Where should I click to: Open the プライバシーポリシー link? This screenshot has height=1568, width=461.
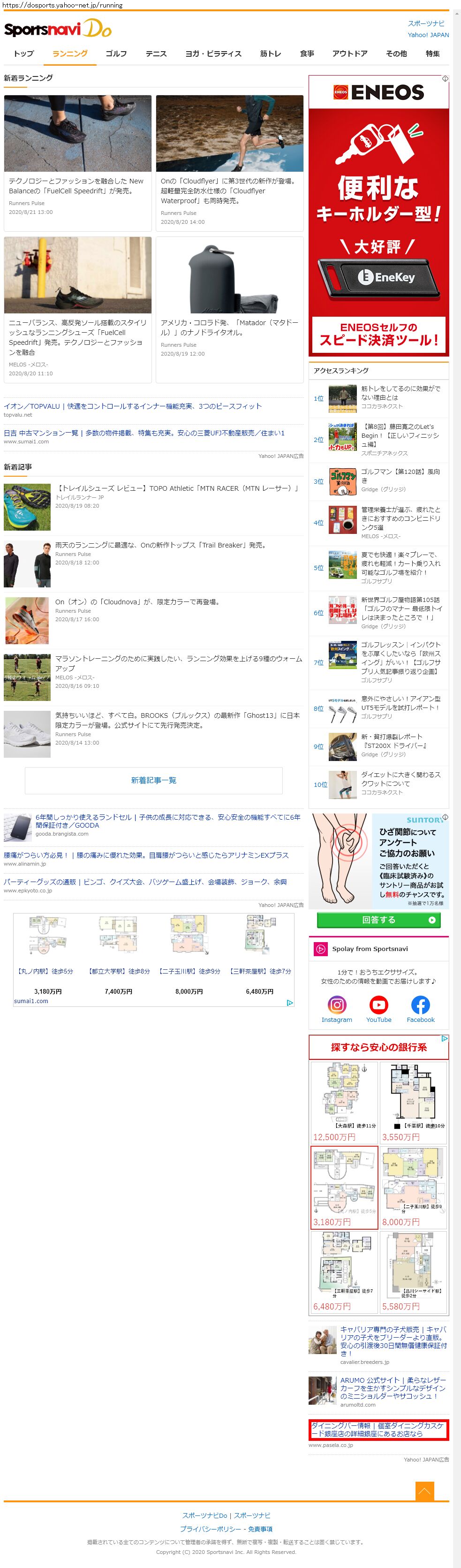tap(204, 1529)
